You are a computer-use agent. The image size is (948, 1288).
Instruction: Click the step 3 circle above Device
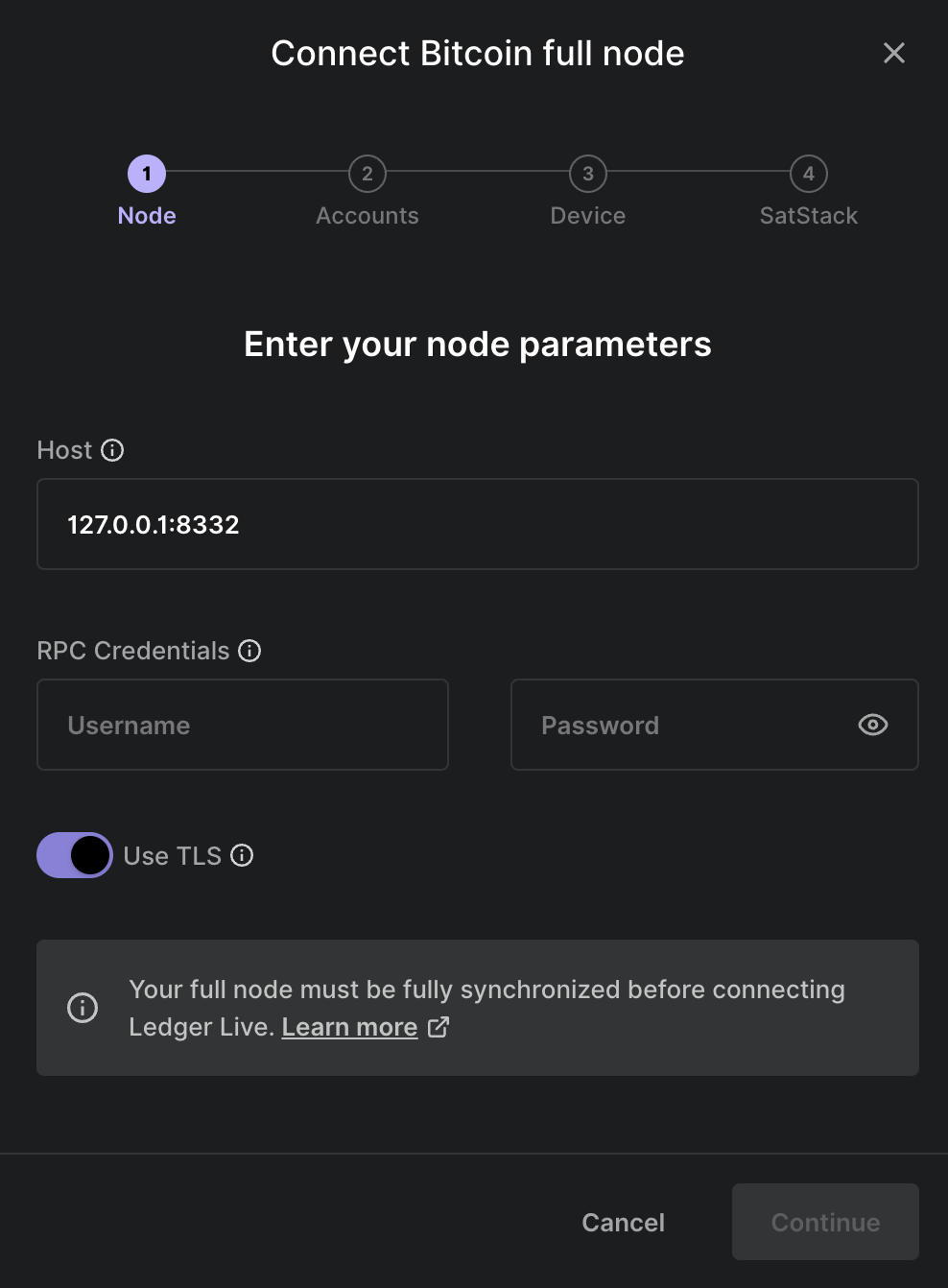(x=587, y=174)
